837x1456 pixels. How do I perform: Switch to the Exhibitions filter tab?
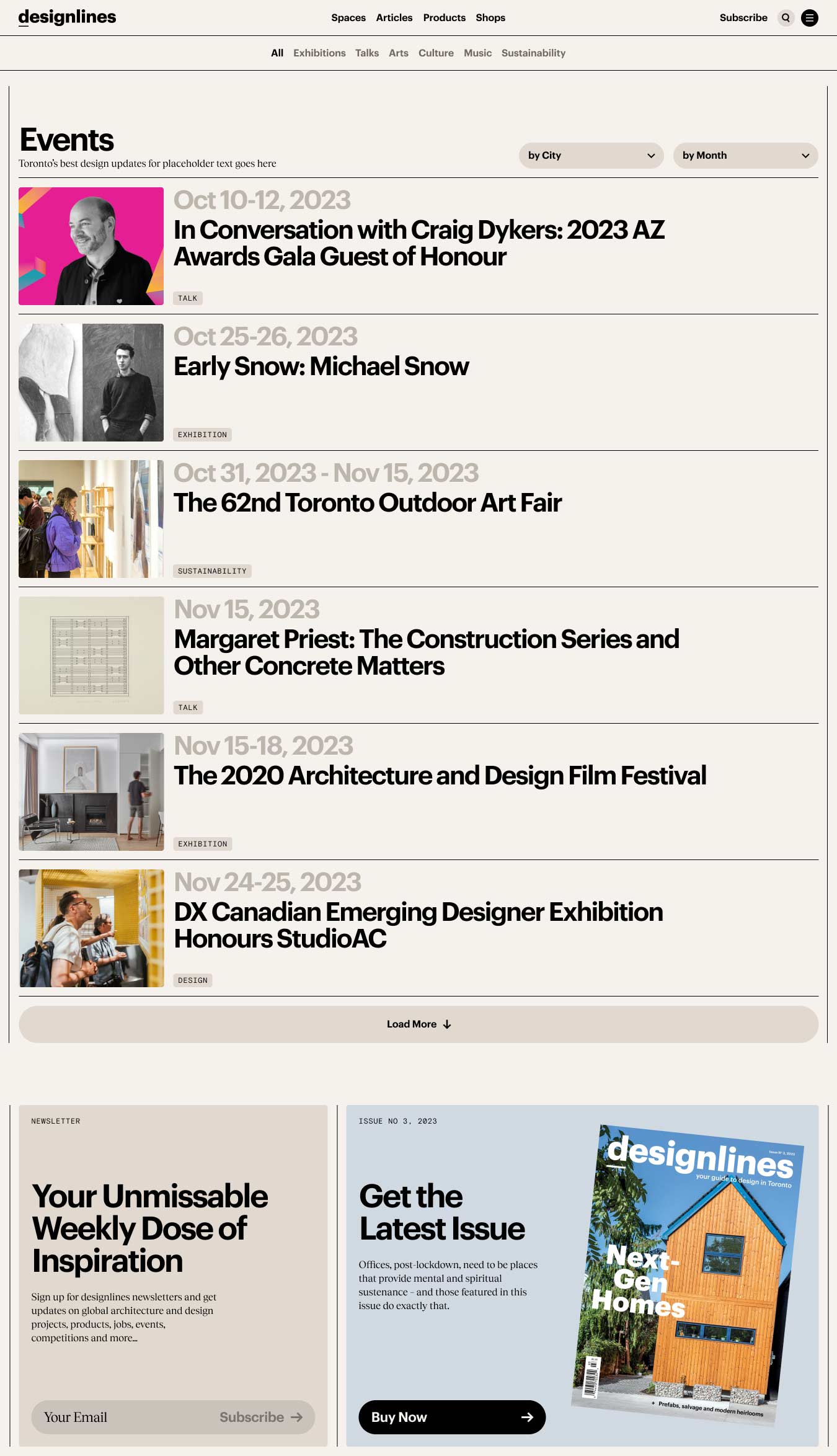coord(319,53)
